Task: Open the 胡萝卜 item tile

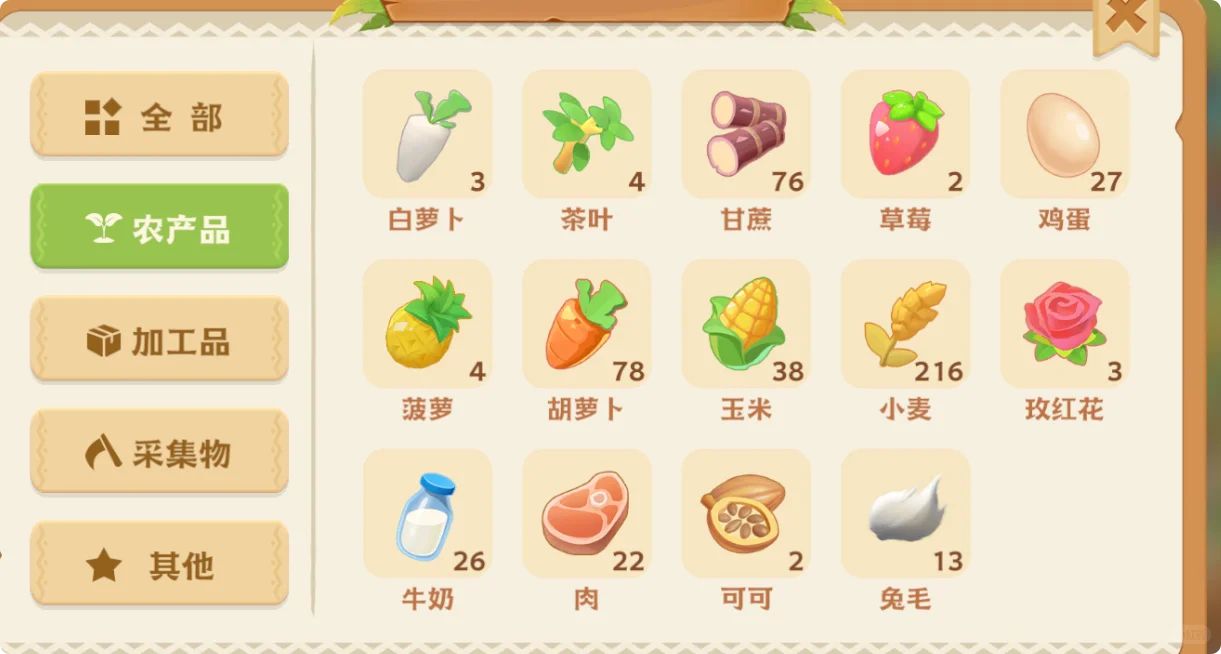Action: pyautogui.click(x=586, y=324)
